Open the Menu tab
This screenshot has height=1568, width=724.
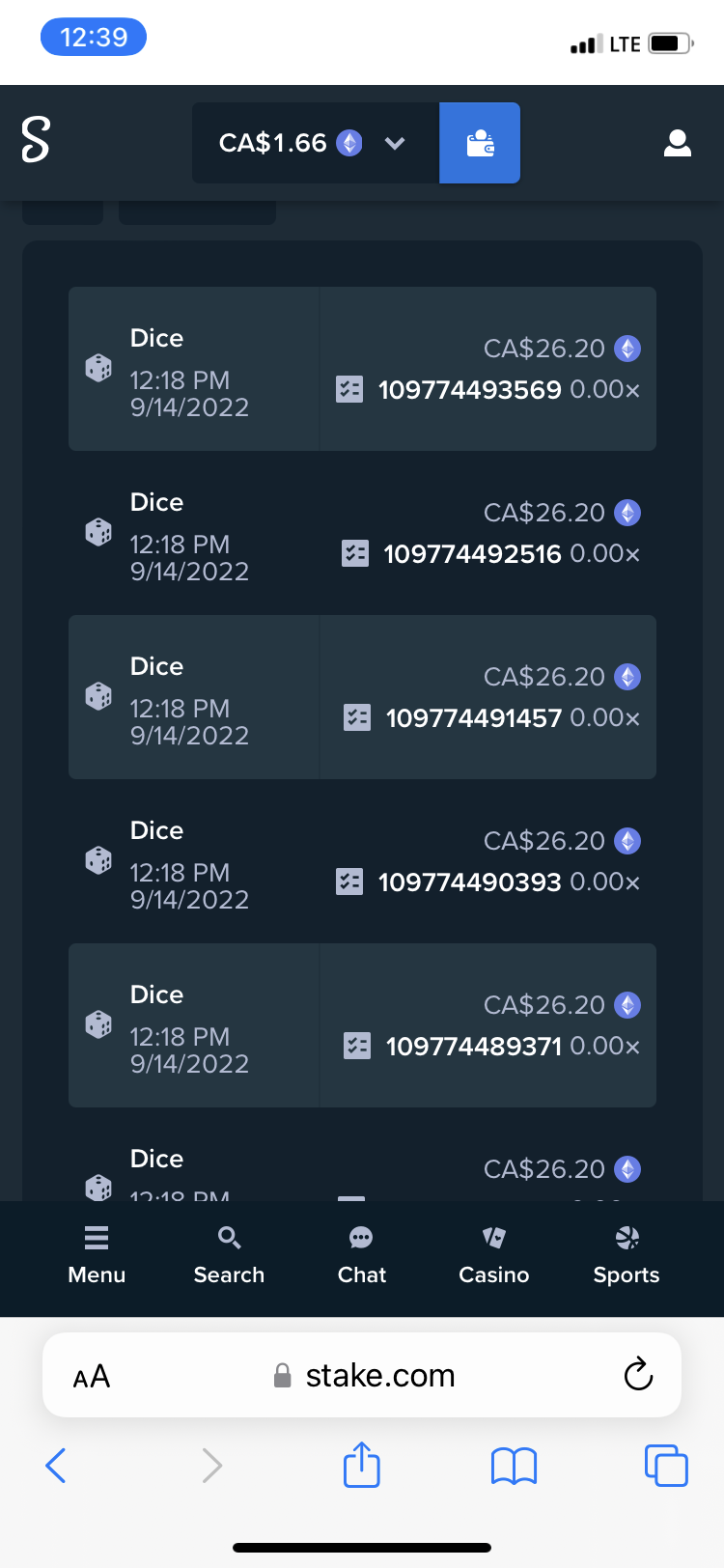[x=97, y=1255]
